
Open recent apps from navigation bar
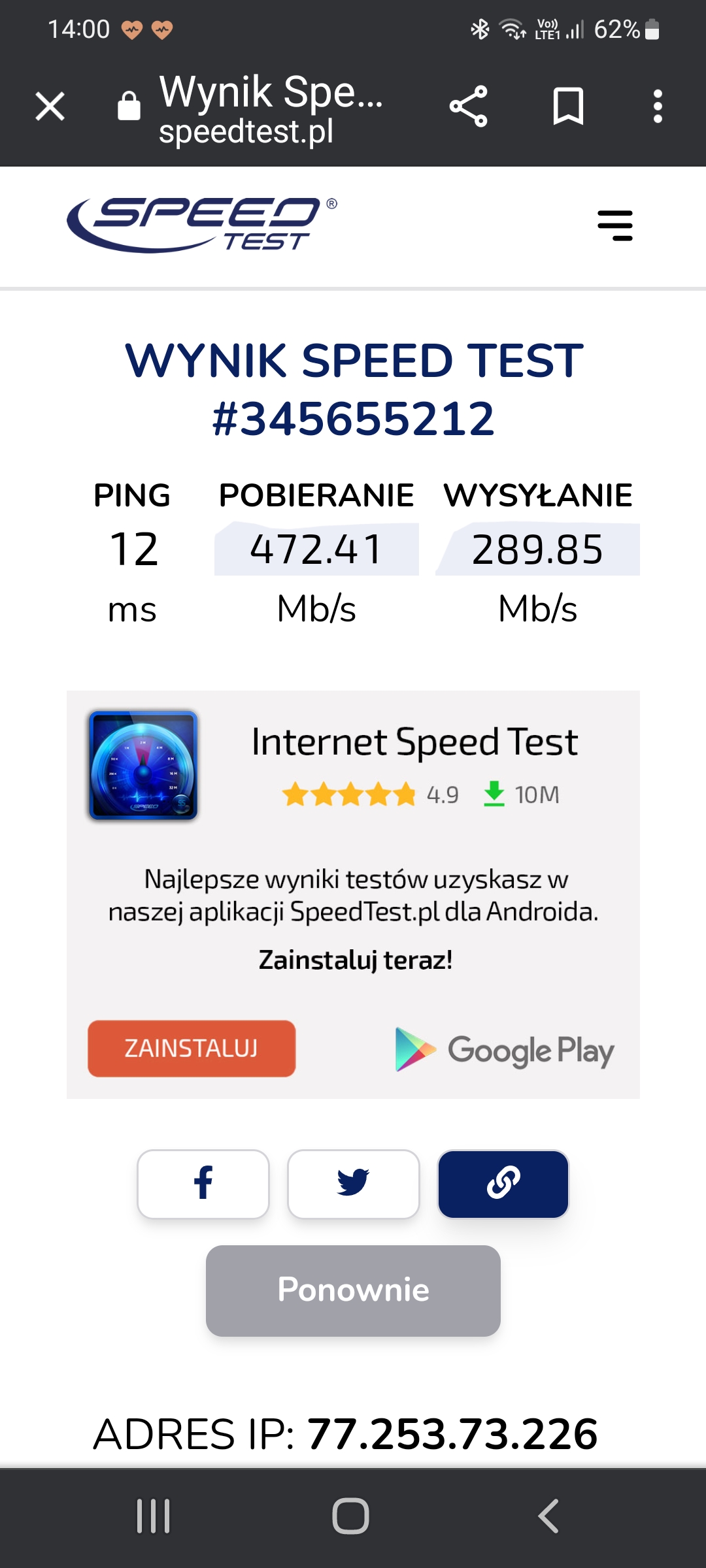coord(154,1516)
